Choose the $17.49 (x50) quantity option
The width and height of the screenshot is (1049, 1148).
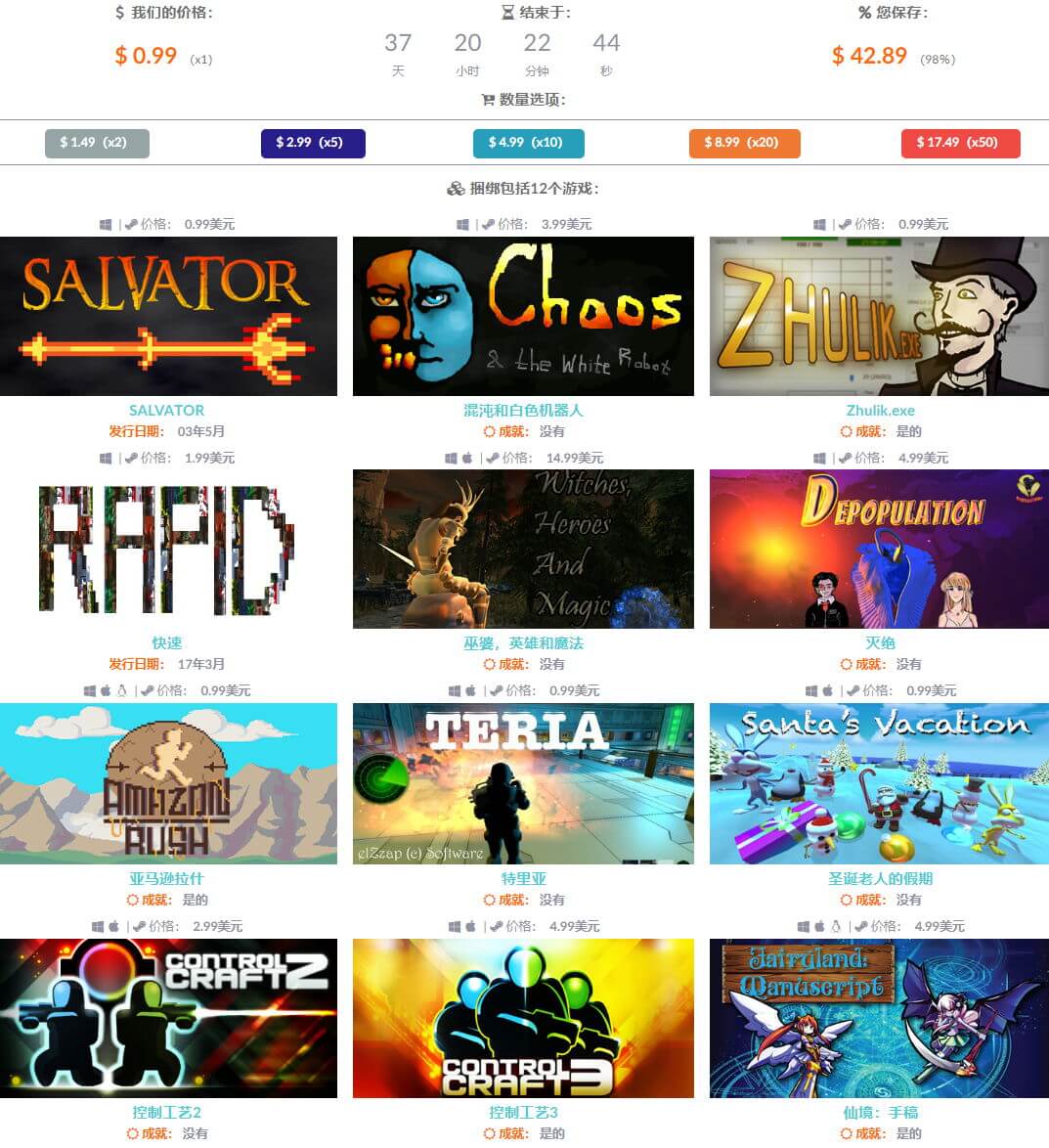(x=960, y=143)
